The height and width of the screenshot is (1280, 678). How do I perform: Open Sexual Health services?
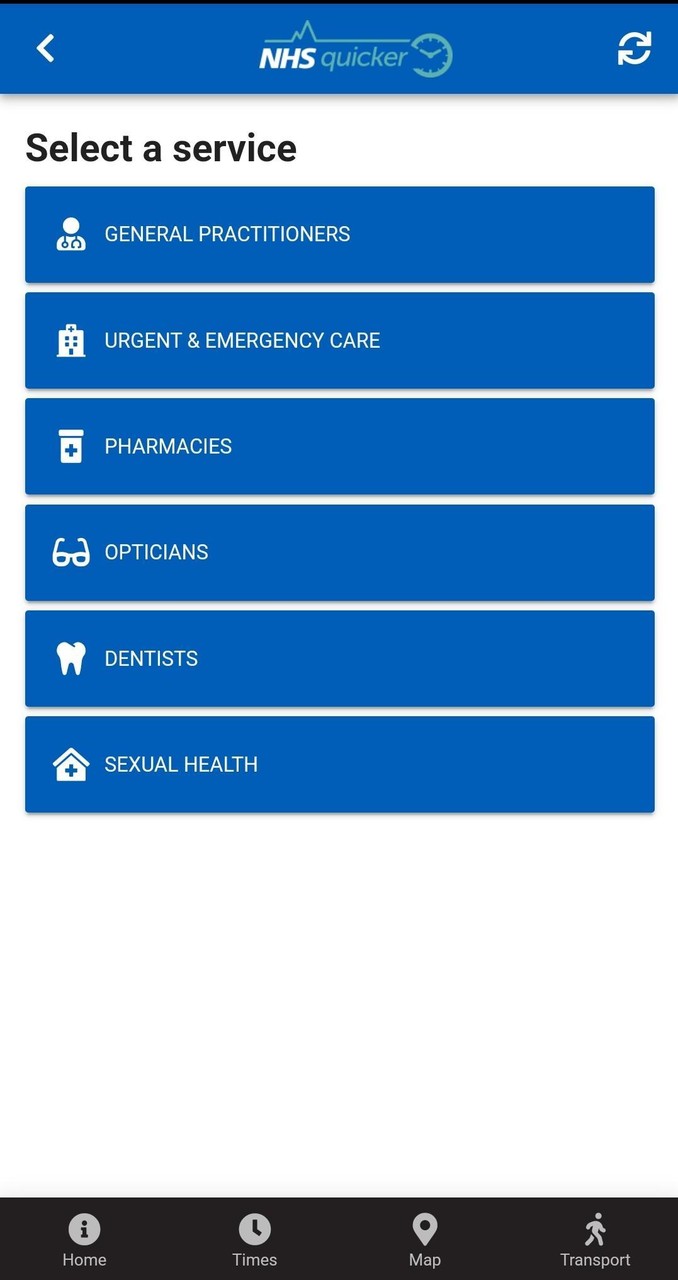339,764
